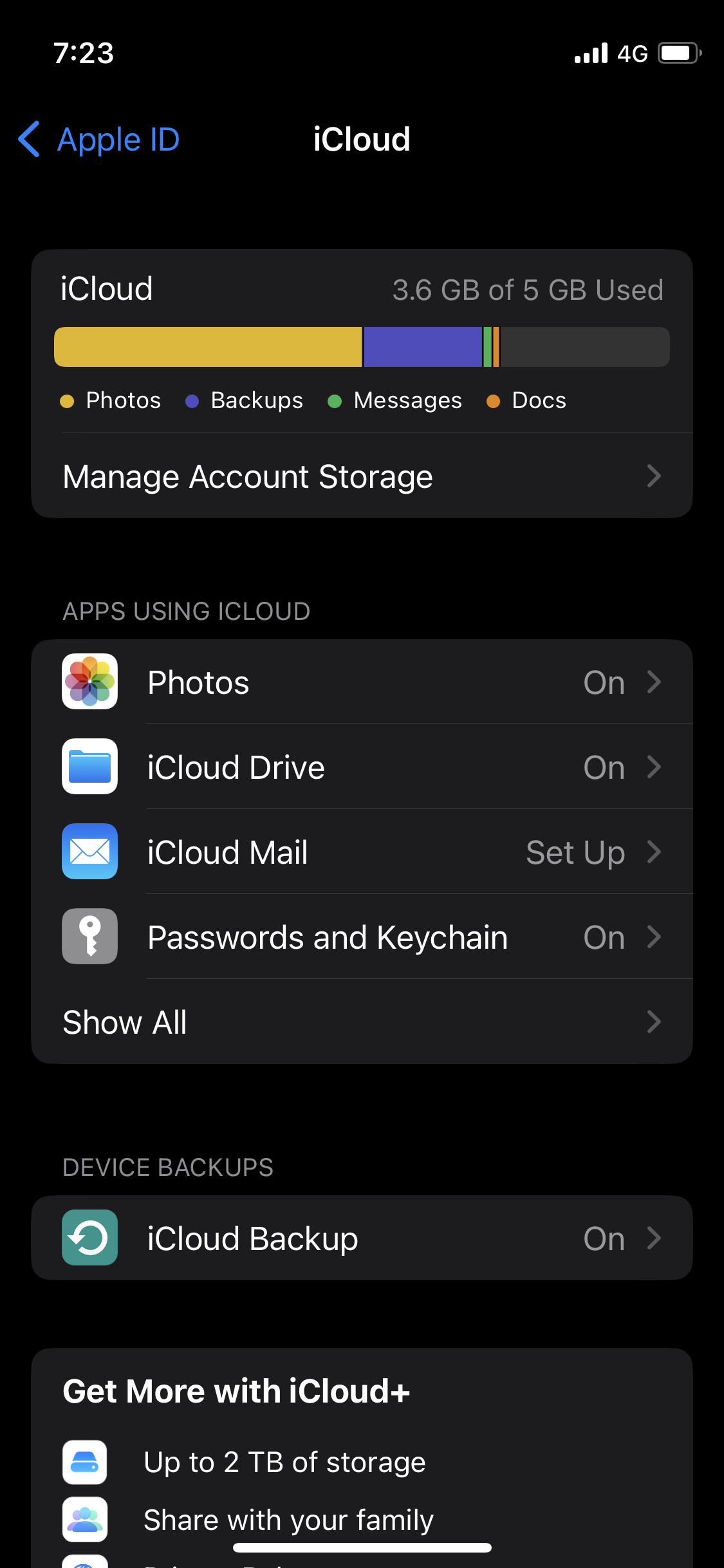Viewport: 724px width, 1568px height.
Task: Expand Show All apps list
Action: [362, 1022]
